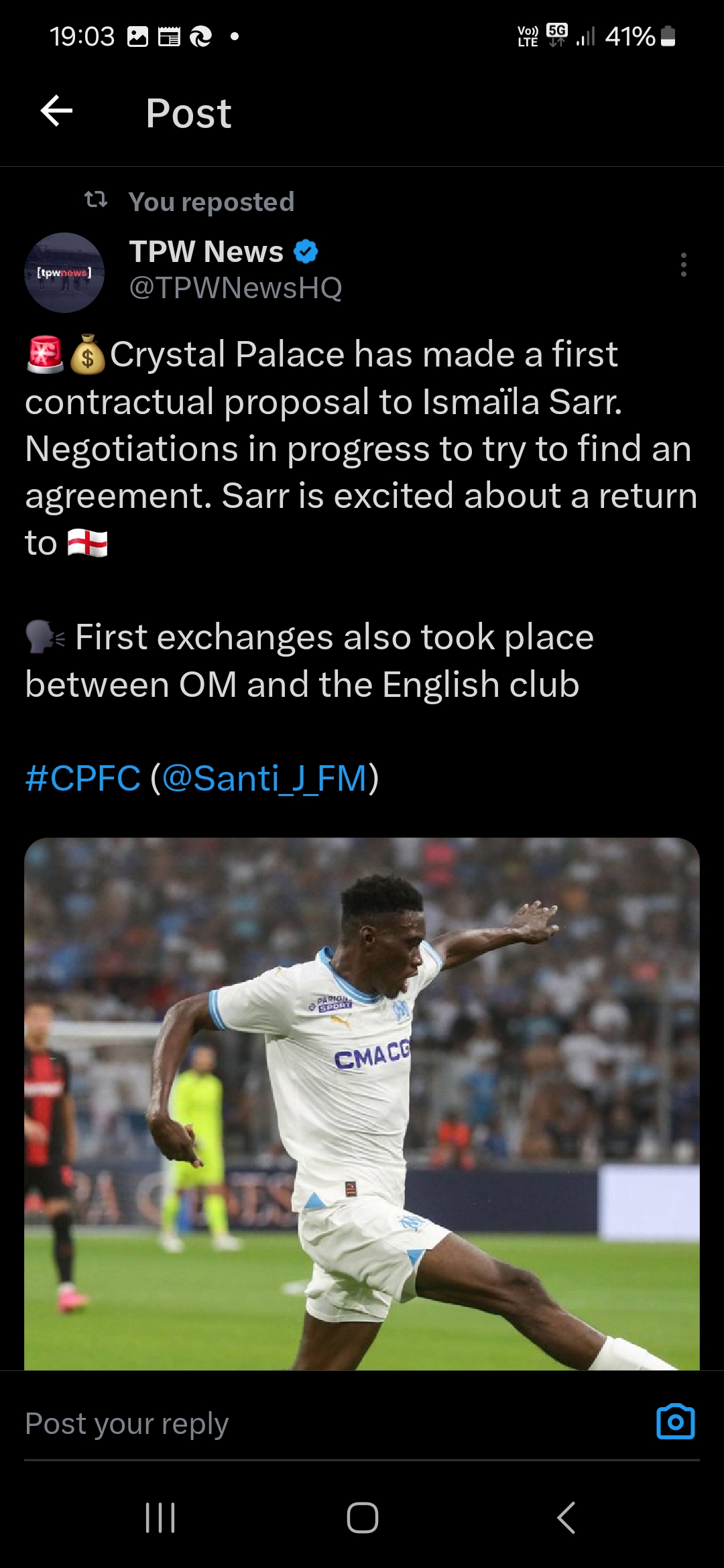Go back from the Post screen

click(x=56, y=111)
